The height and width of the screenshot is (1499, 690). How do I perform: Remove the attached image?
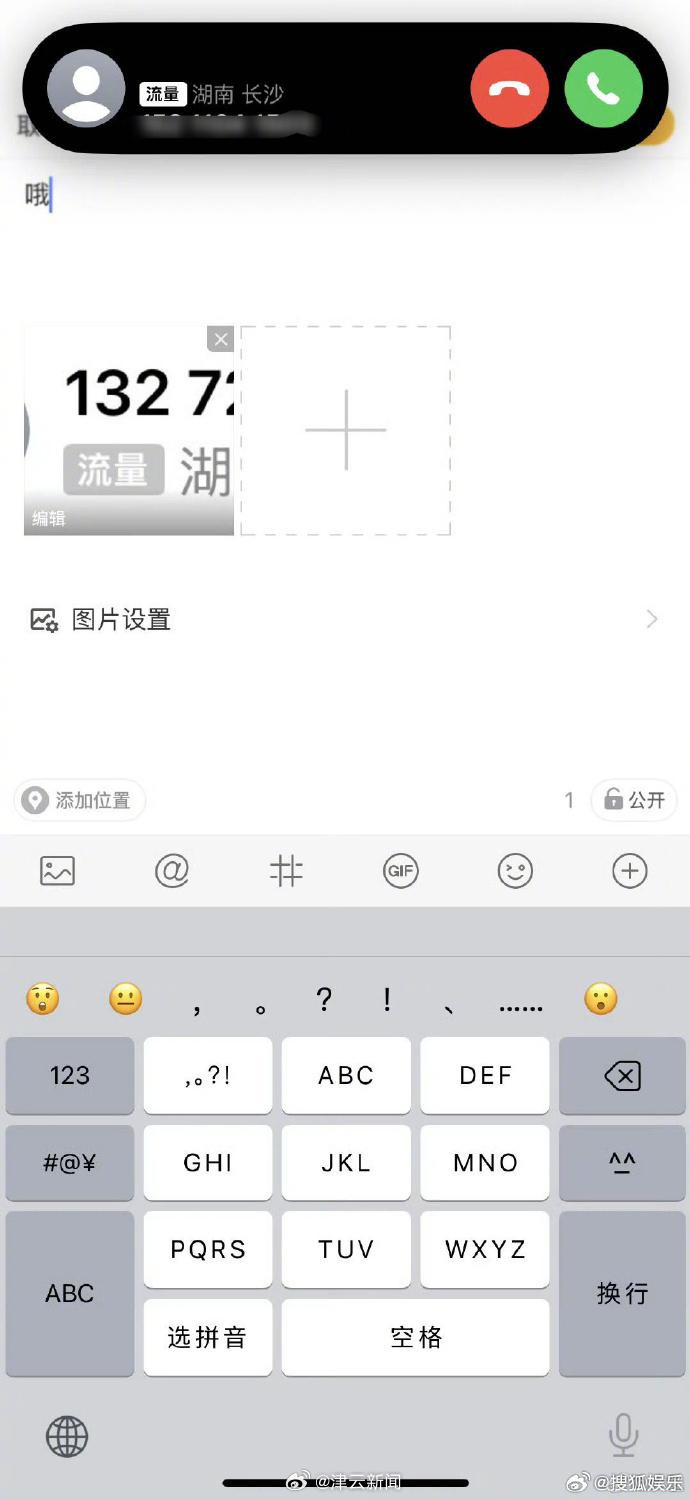pos(221,339)
